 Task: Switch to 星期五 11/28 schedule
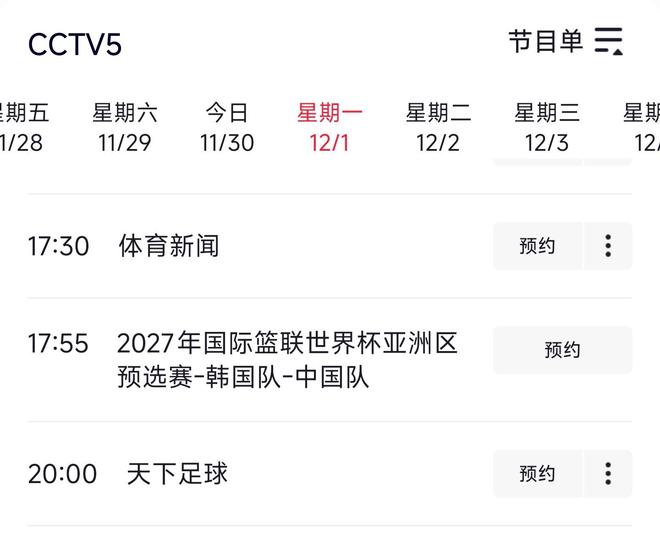tap(22, 127)
